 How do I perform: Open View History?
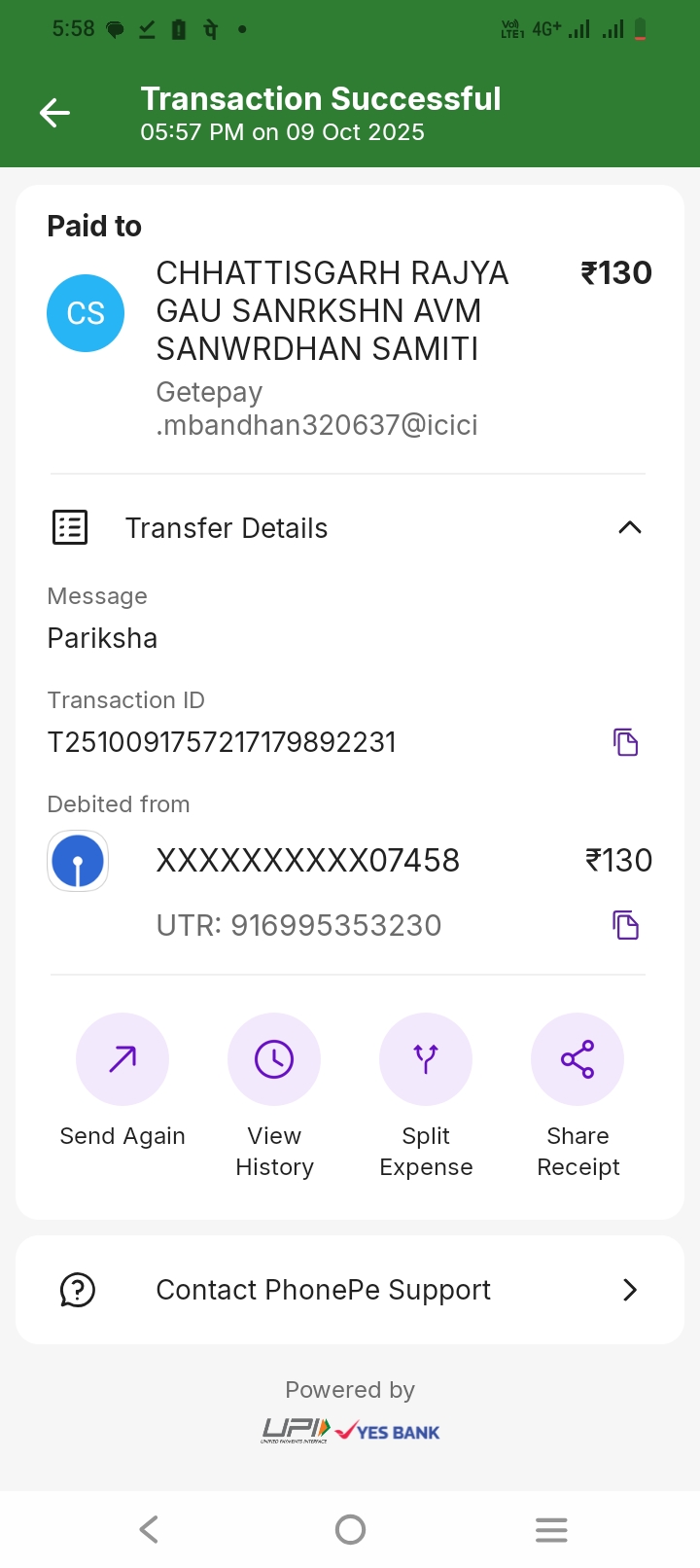coord(274,1060)
